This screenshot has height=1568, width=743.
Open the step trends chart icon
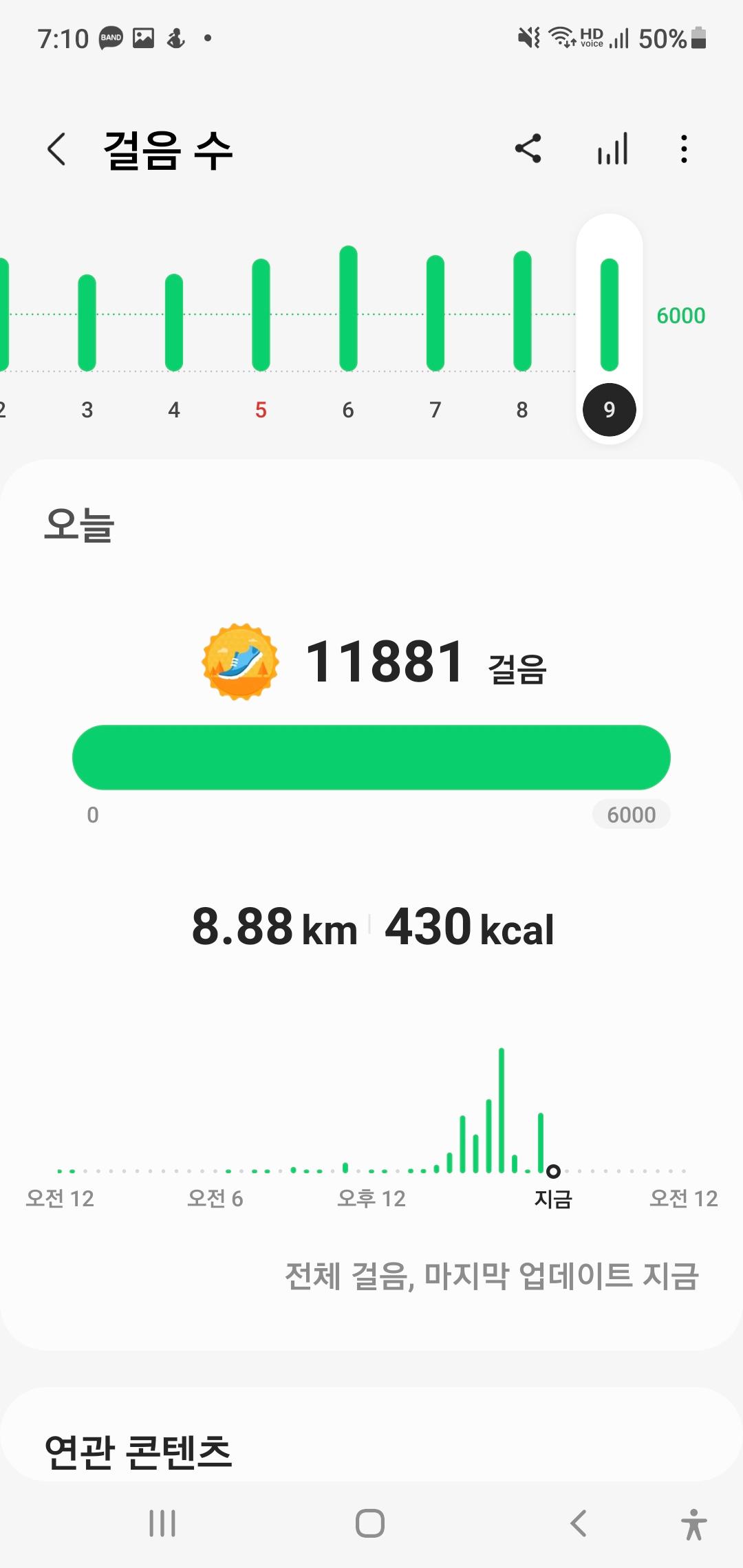click(612, 149)
